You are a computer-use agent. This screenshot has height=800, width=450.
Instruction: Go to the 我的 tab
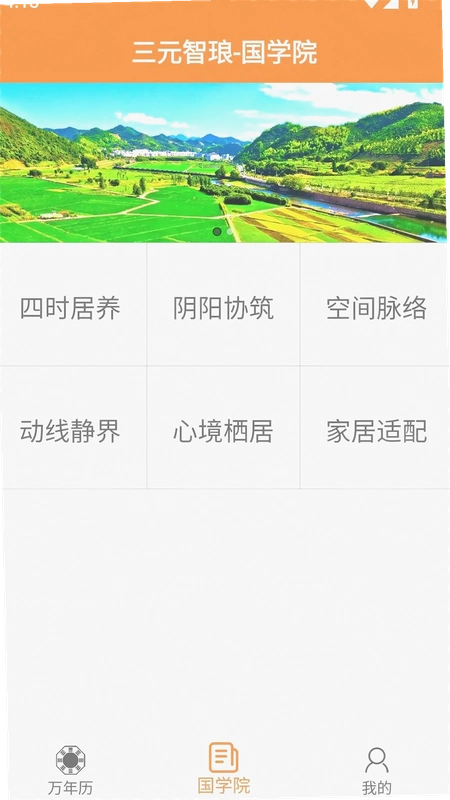377,771
